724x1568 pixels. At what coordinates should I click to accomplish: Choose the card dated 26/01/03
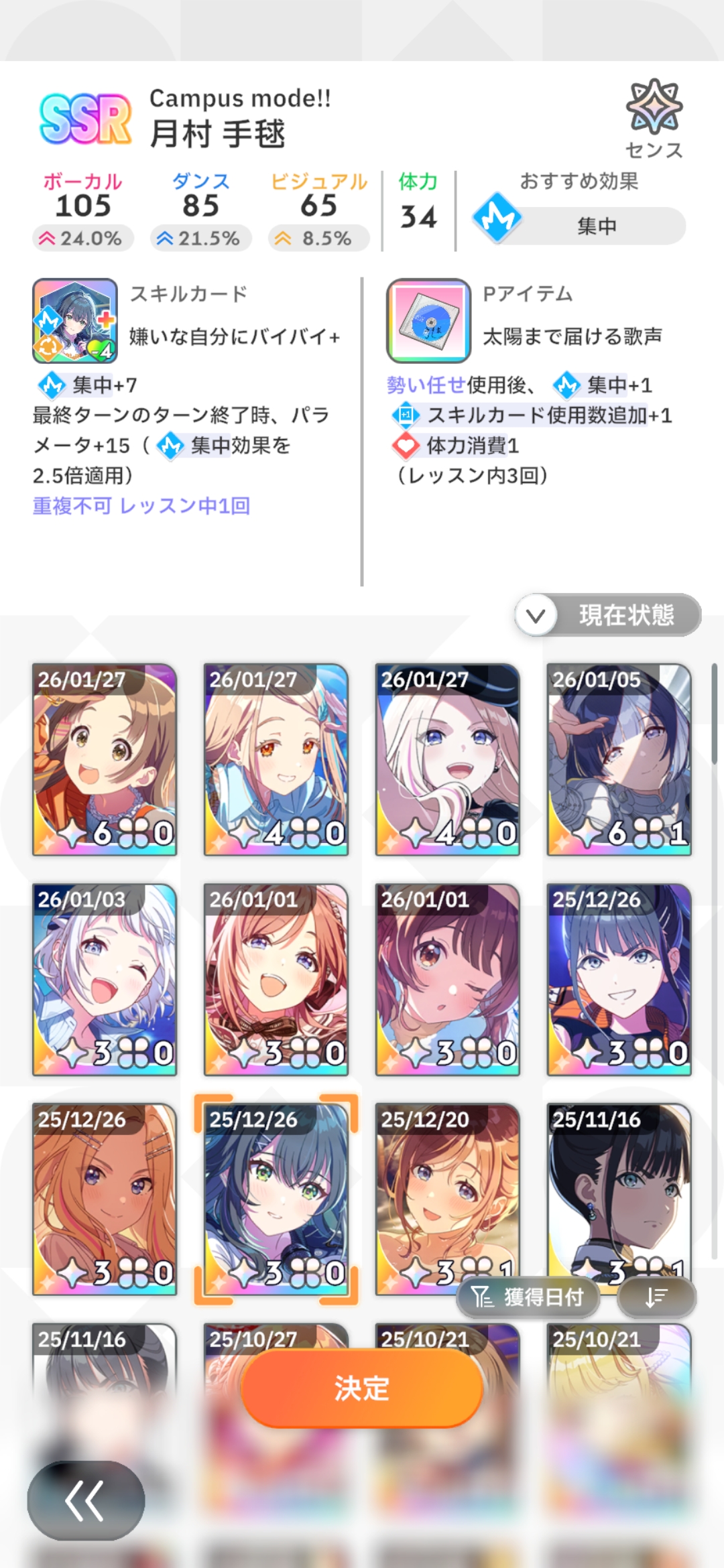point(105,979)
